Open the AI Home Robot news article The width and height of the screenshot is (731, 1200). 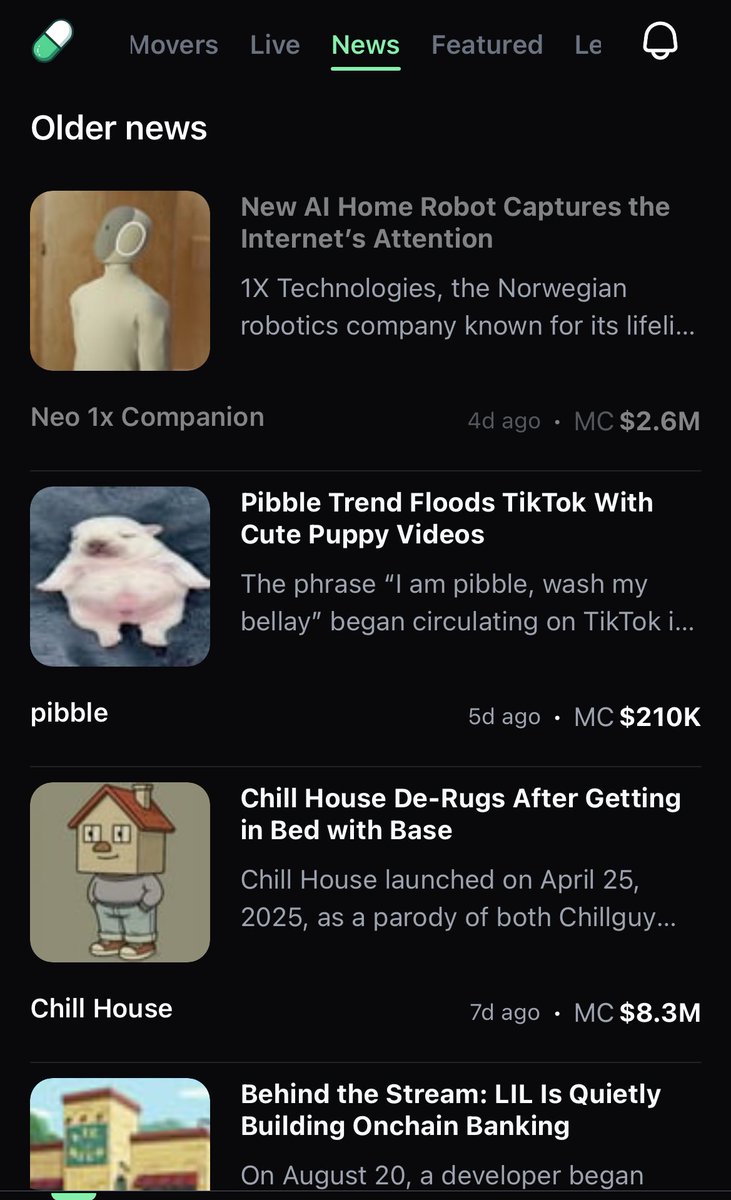pyautogui.click(x=455, y=223)
